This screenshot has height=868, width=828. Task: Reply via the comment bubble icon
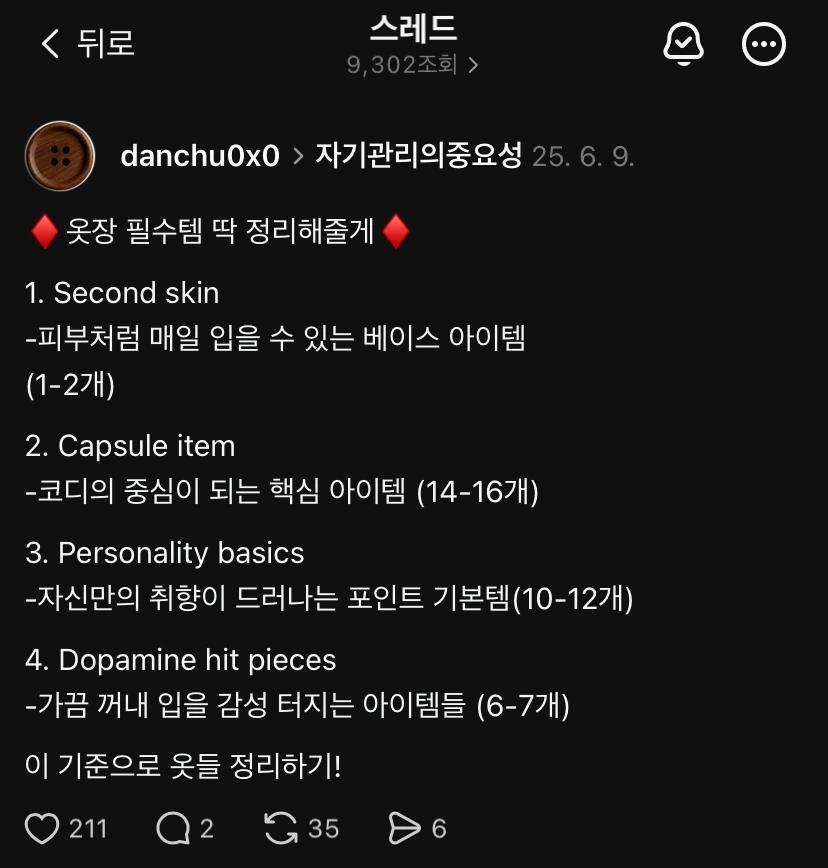pos(173,828)
